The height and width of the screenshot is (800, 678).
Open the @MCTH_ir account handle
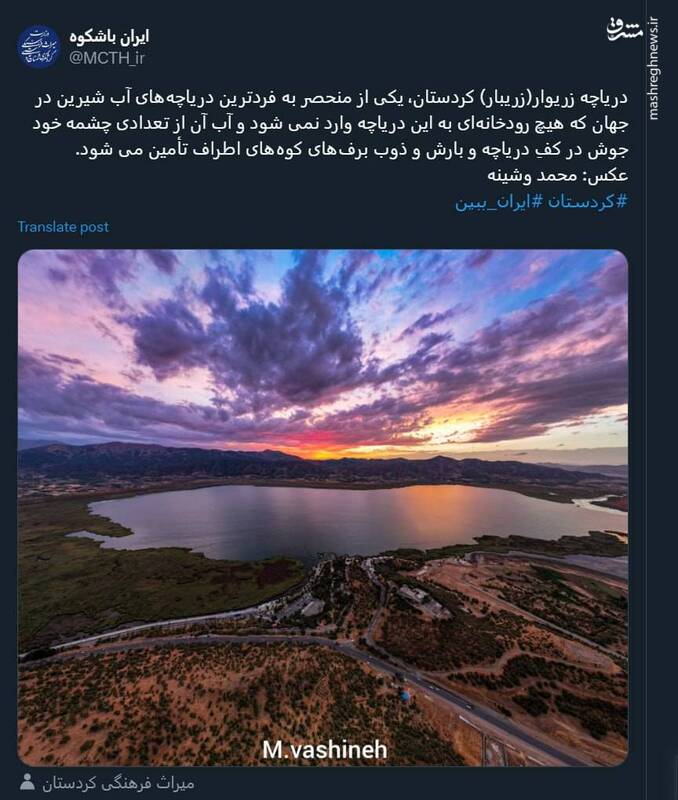(x=107, y=58)
